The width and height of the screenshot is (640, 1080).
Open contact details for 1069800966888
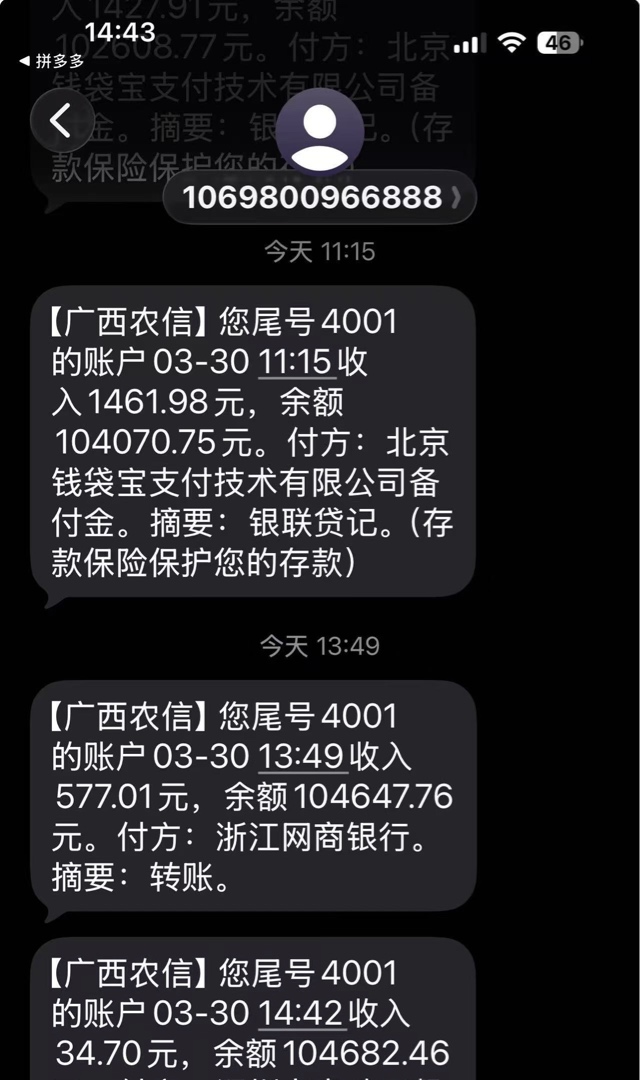[319, 197]
